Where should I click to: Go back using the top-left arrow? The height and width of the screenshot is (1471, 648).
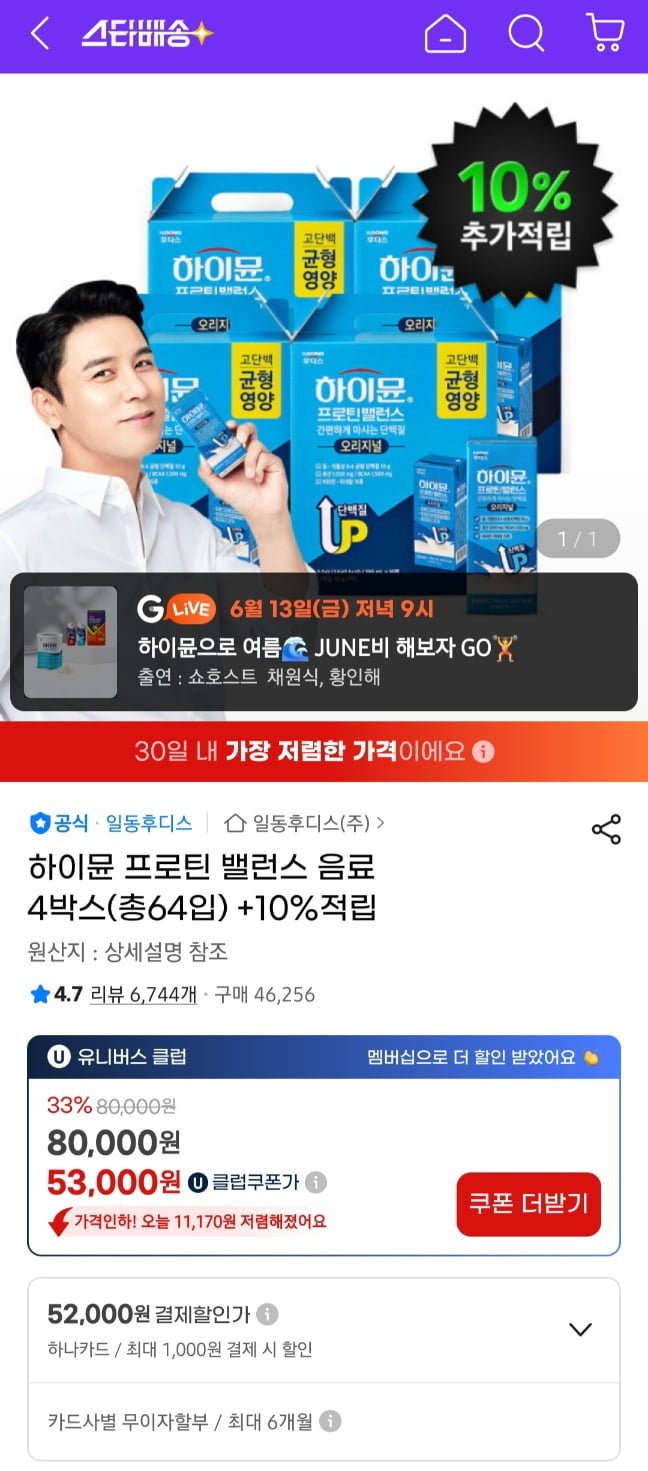(40, 35)
